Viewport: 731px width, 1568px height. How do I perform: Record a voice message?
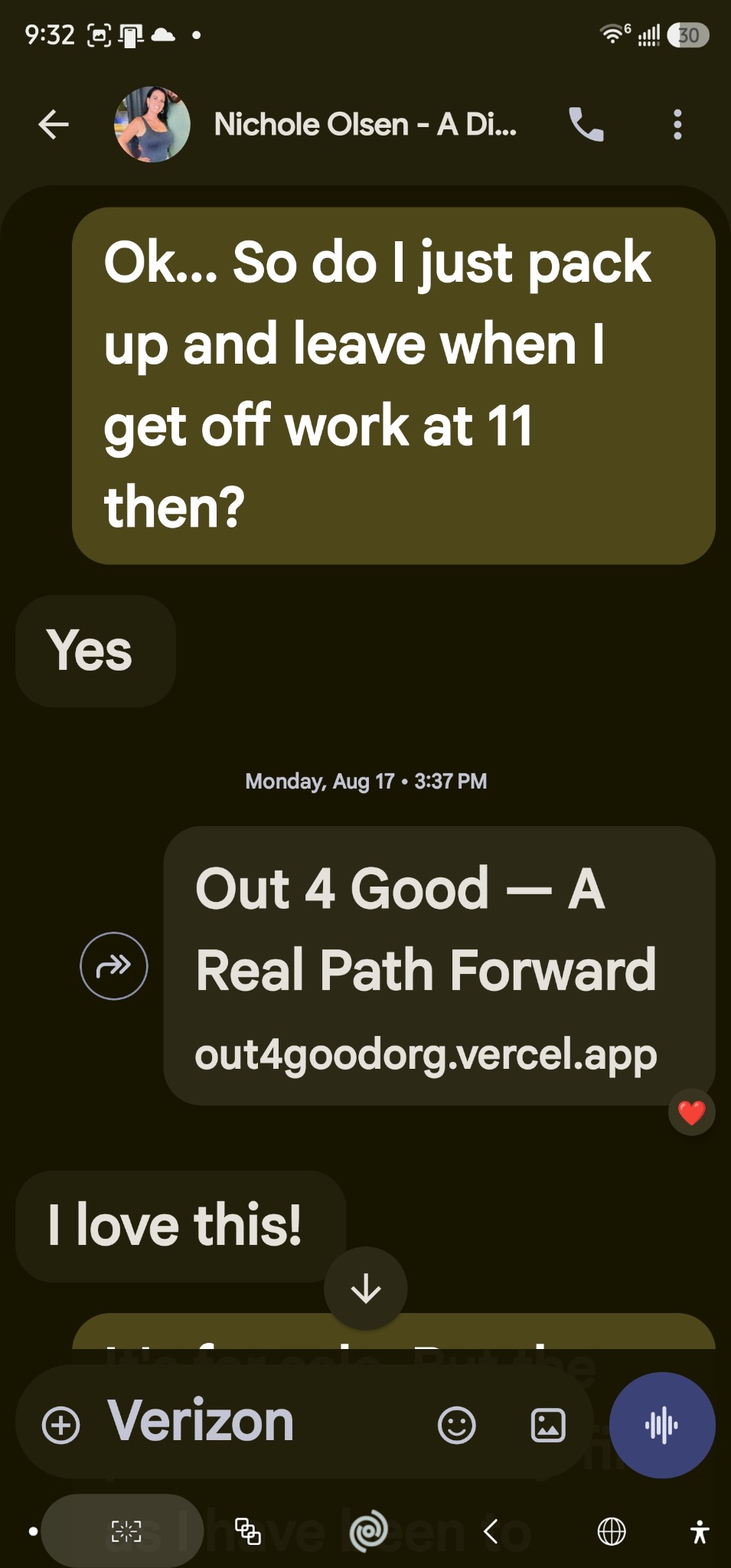pos(662,1425)
